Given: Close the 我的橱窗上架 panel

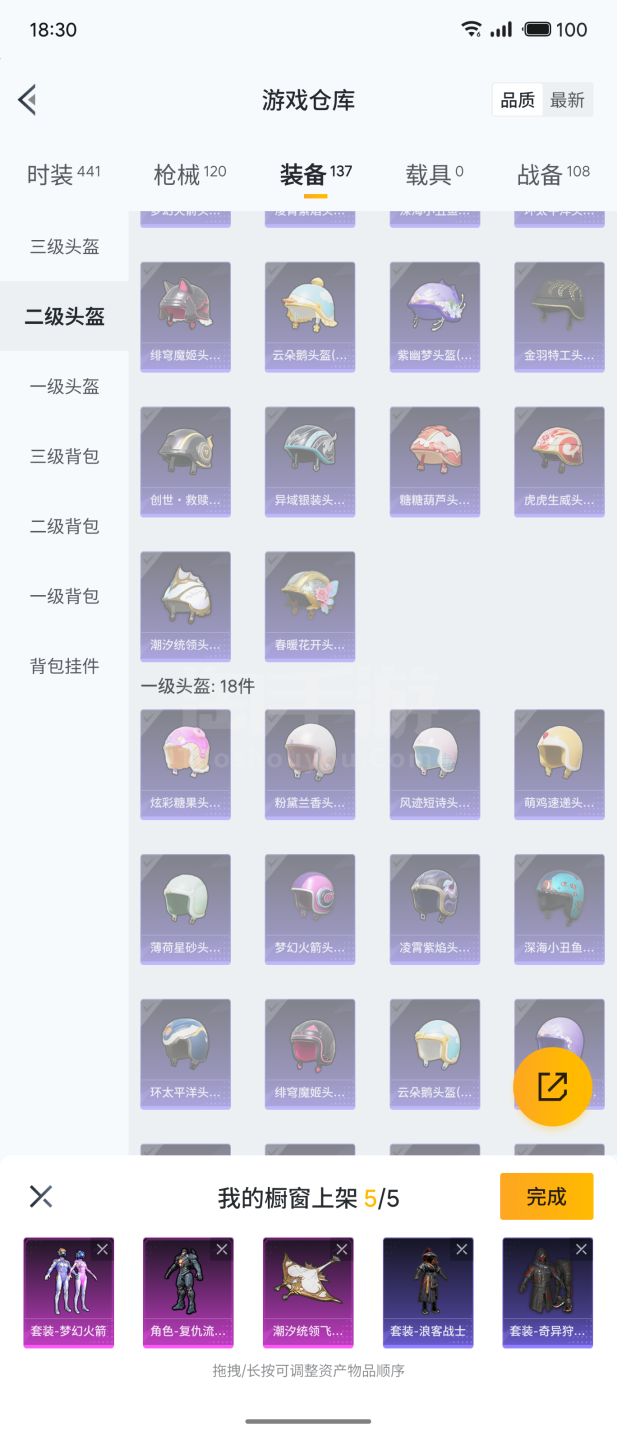Looking at the screenshot, I should pos(41,1197).
